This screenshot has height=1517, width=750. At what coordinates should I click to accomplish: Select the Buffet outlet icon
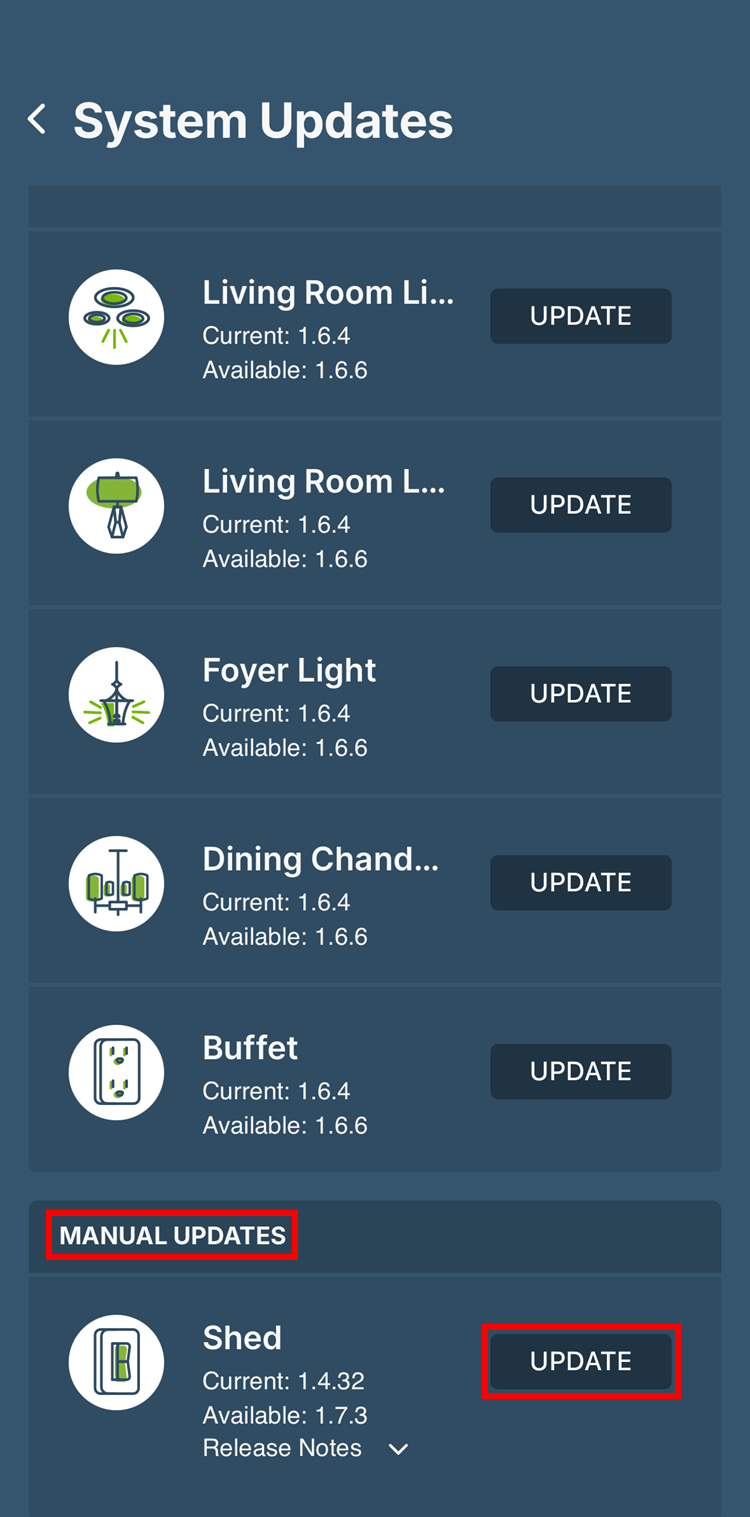click(116, 1071)
